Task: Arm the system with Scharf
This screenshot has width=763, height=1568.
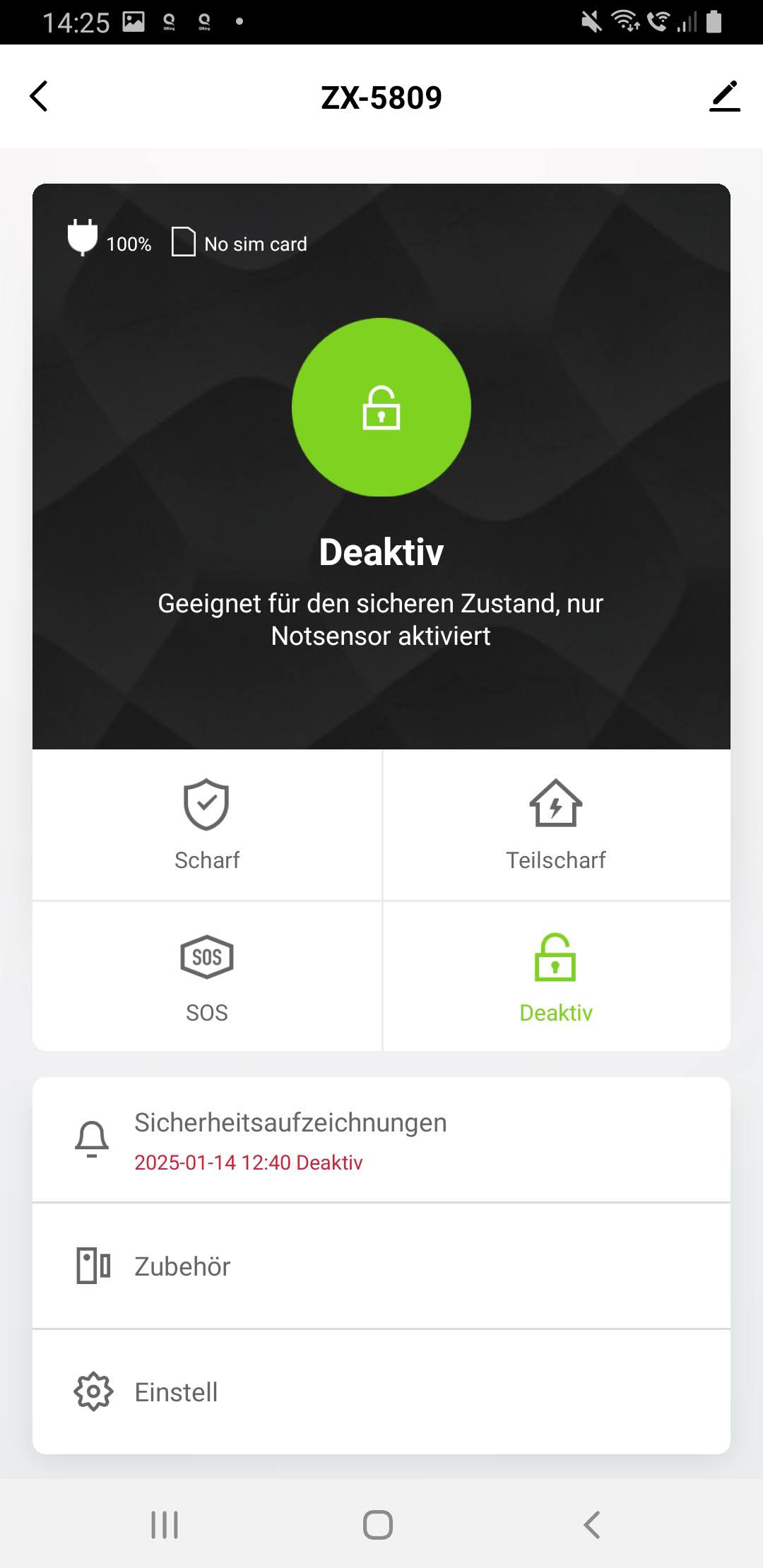Action: pyautogui.click(x=207, y=825)
